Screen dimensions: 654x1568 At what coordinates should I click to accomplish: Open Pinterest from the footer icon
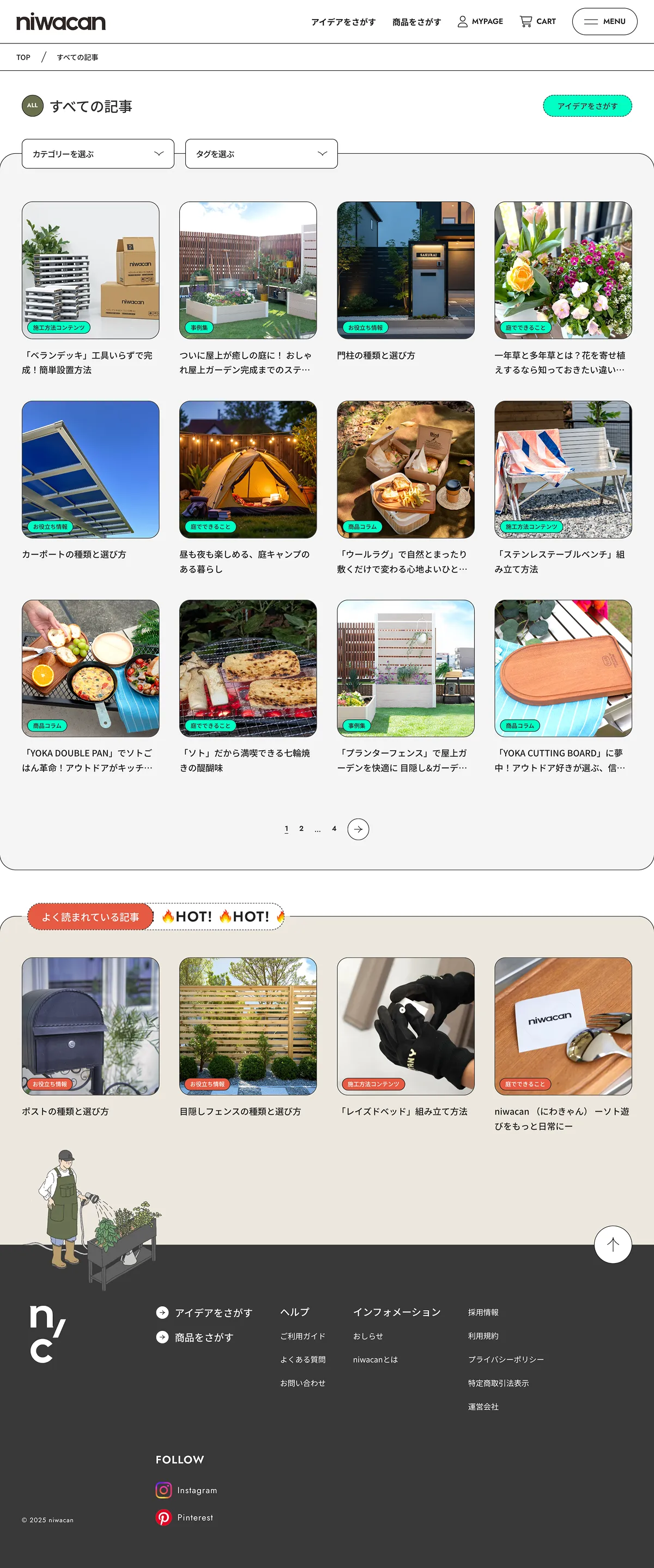coord(163,1517)
